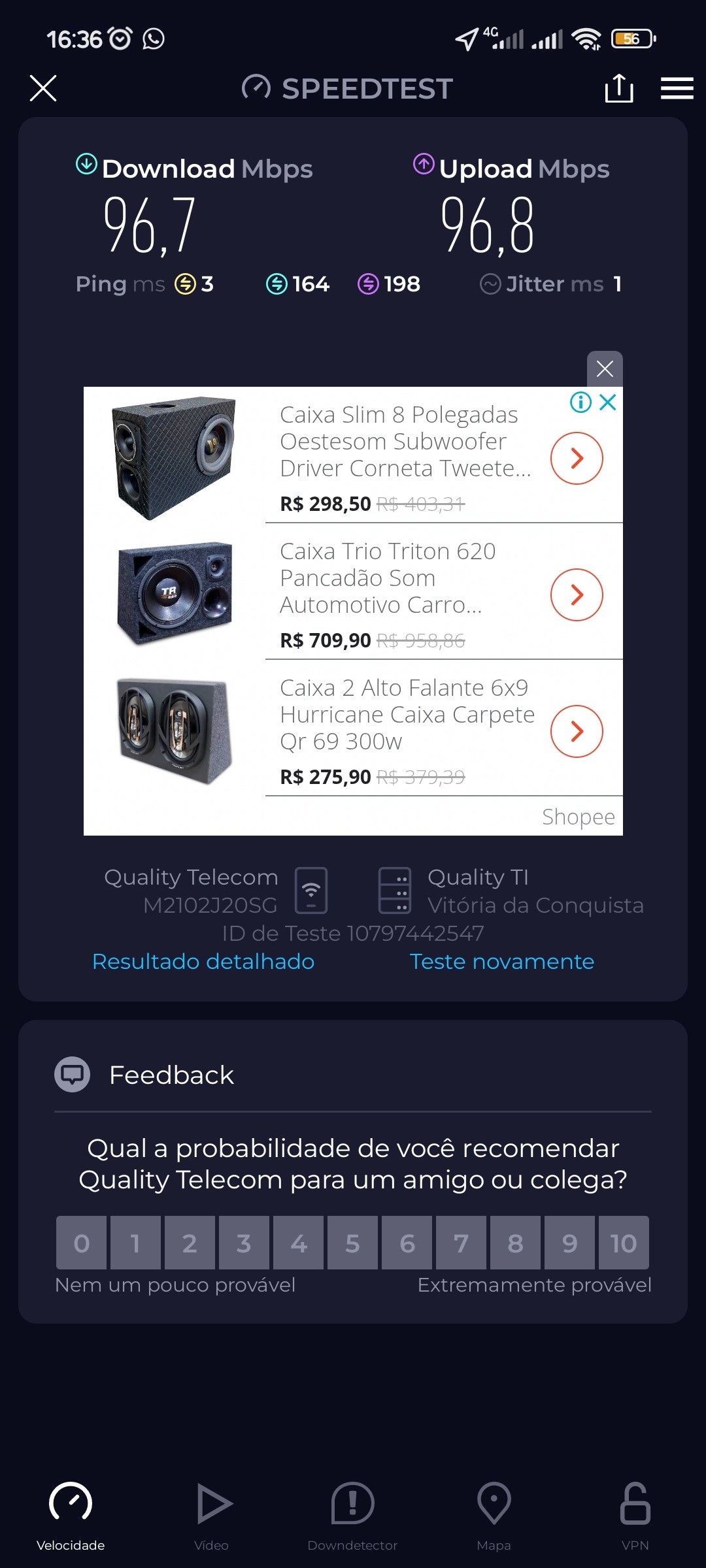Image resolution: width=706 pixels, height=1568 pixels.
Task: Select rating 5 in feedback
Action: tap(353, 1243)
